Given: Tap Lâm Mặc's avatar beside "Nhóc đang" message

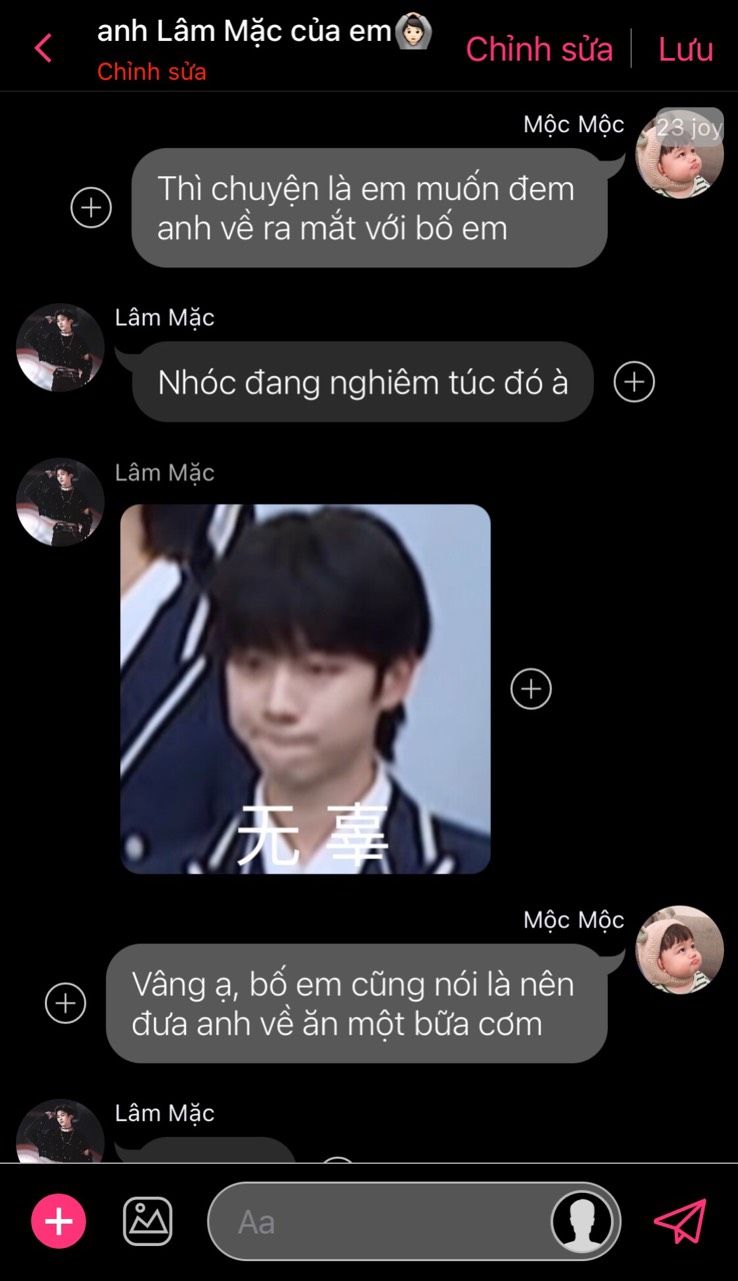Looking at the screenshot, I should [60, 347].
